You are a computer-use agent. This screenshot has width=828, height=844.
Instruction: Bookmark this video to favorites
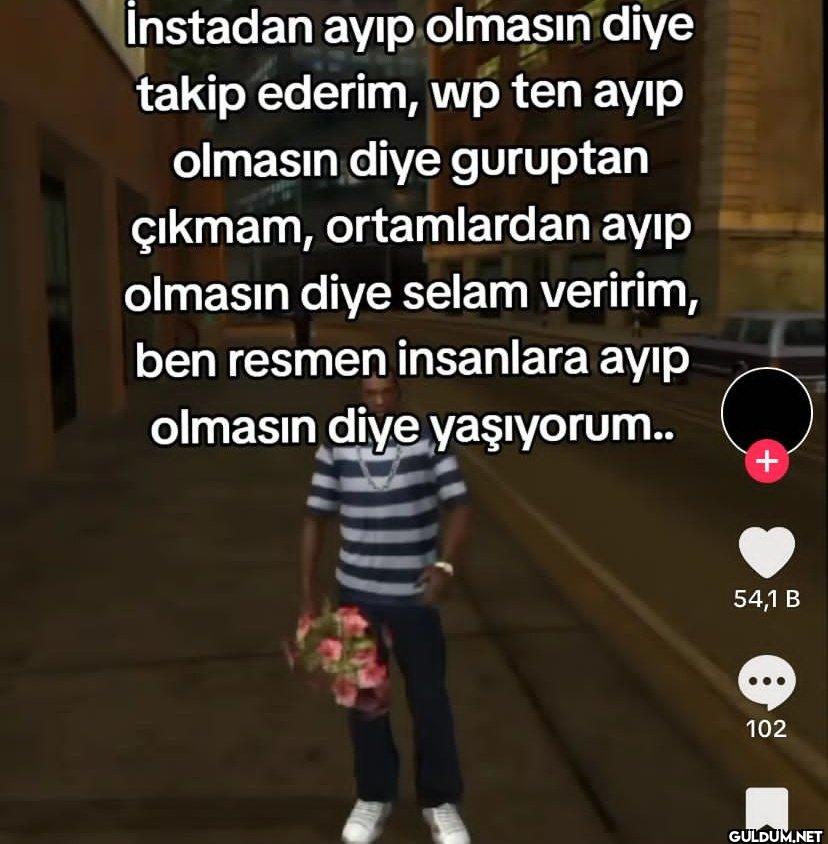766,808
